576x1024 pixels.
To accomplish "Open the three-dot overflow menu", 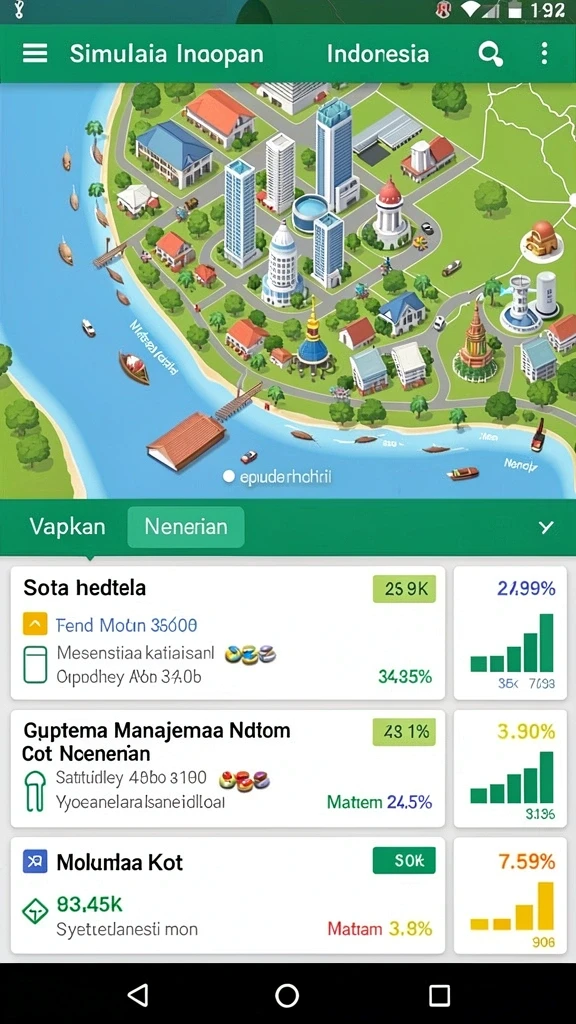I will point(544,54).
